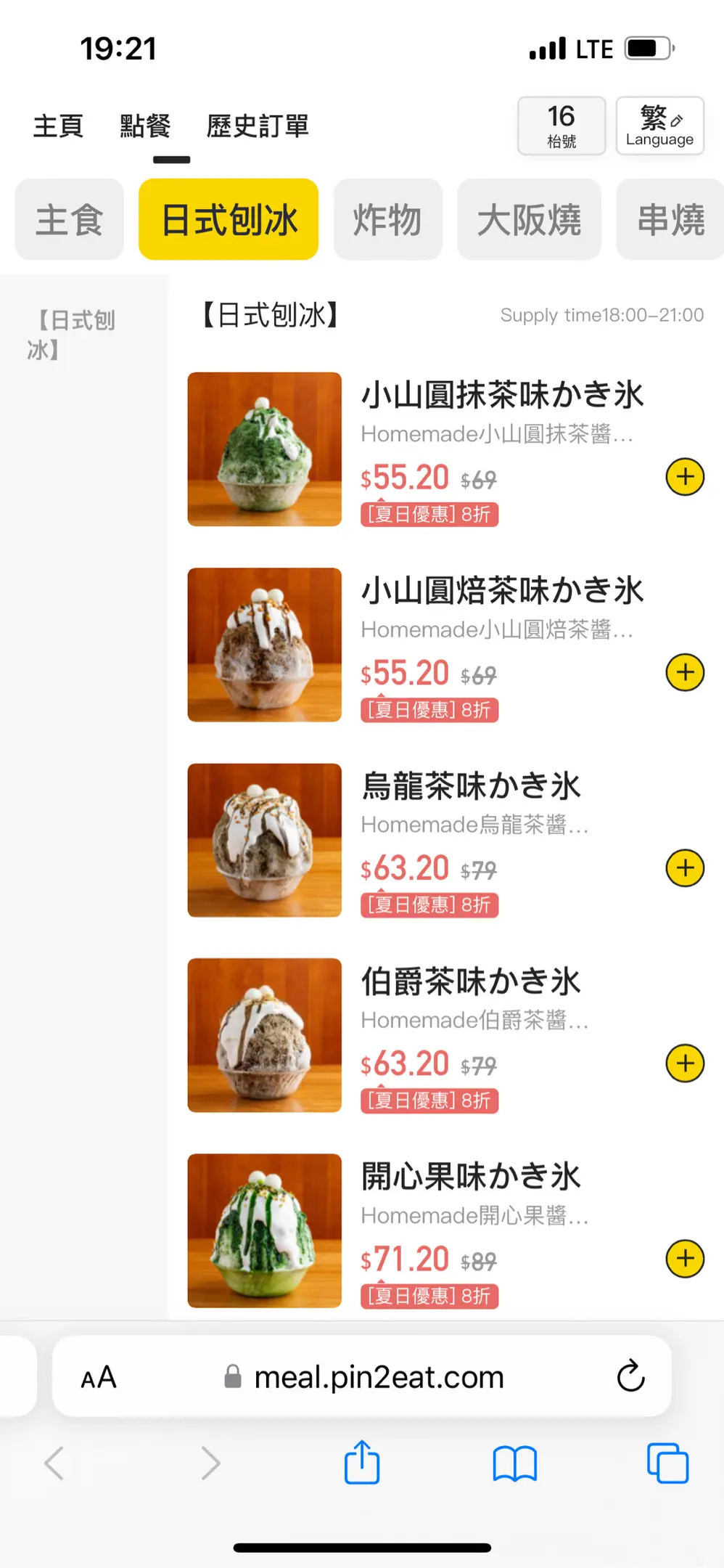The height and width of the screenshot is (1568, 724).
Task: Select 【日式刨冰】 in the side list
Action: (73, 335)
